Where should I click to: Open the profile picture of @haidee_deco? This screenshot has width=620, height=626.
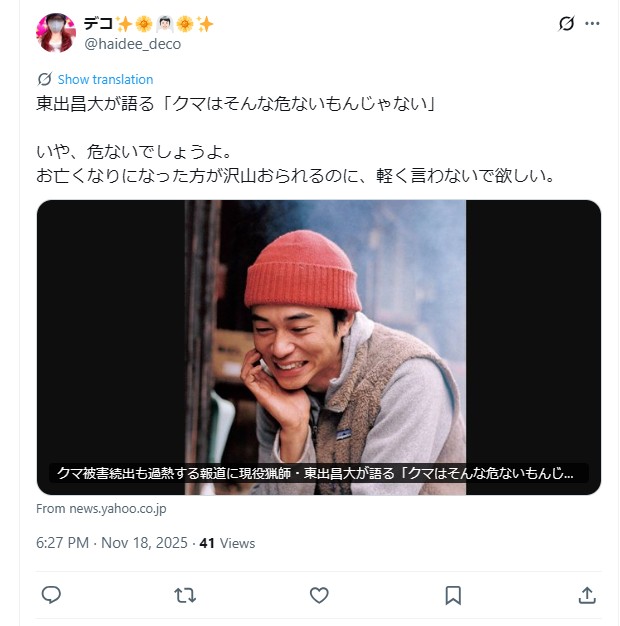coord(55,33)
